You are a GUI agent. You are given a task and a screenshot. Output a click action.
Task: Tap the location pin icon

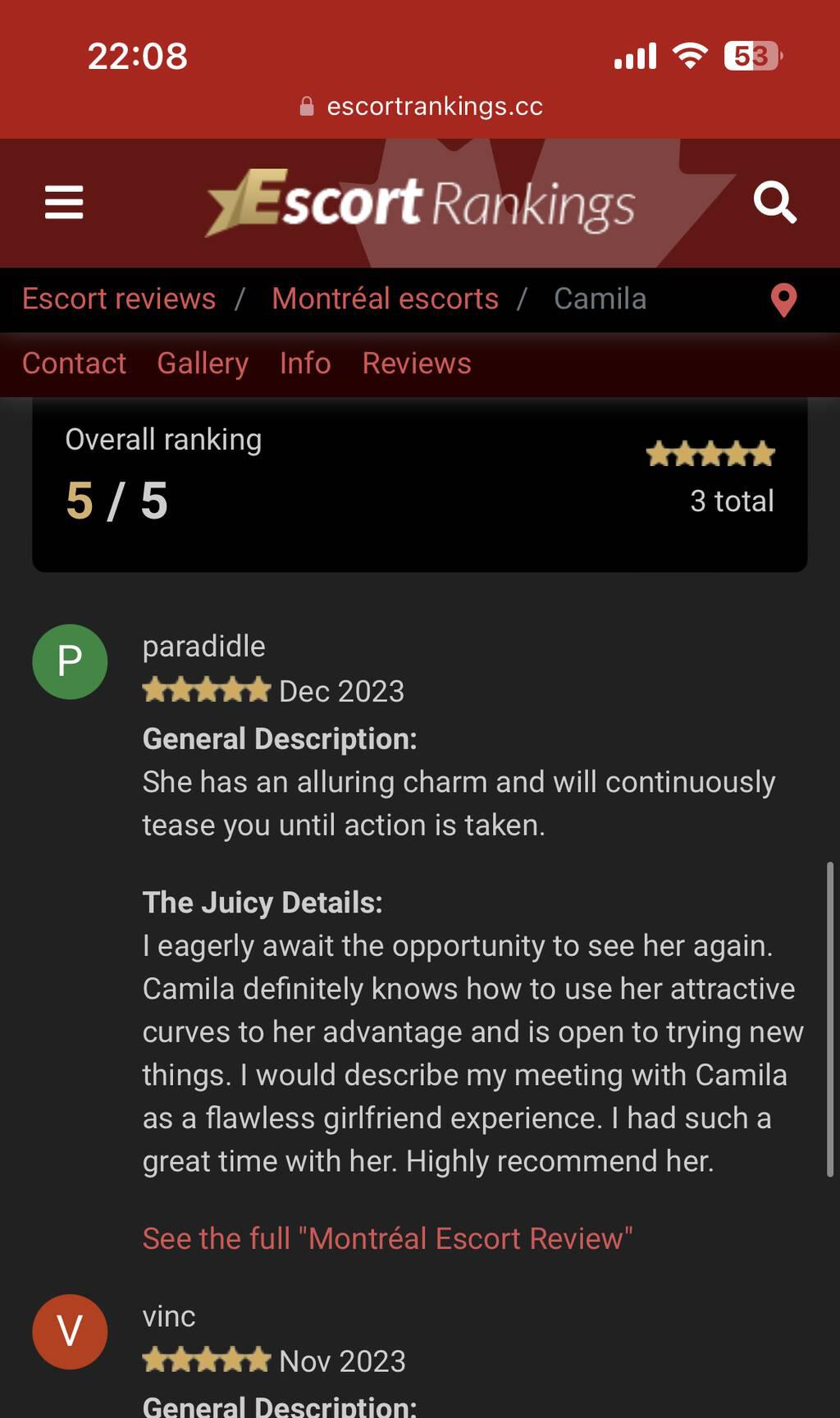784,300
